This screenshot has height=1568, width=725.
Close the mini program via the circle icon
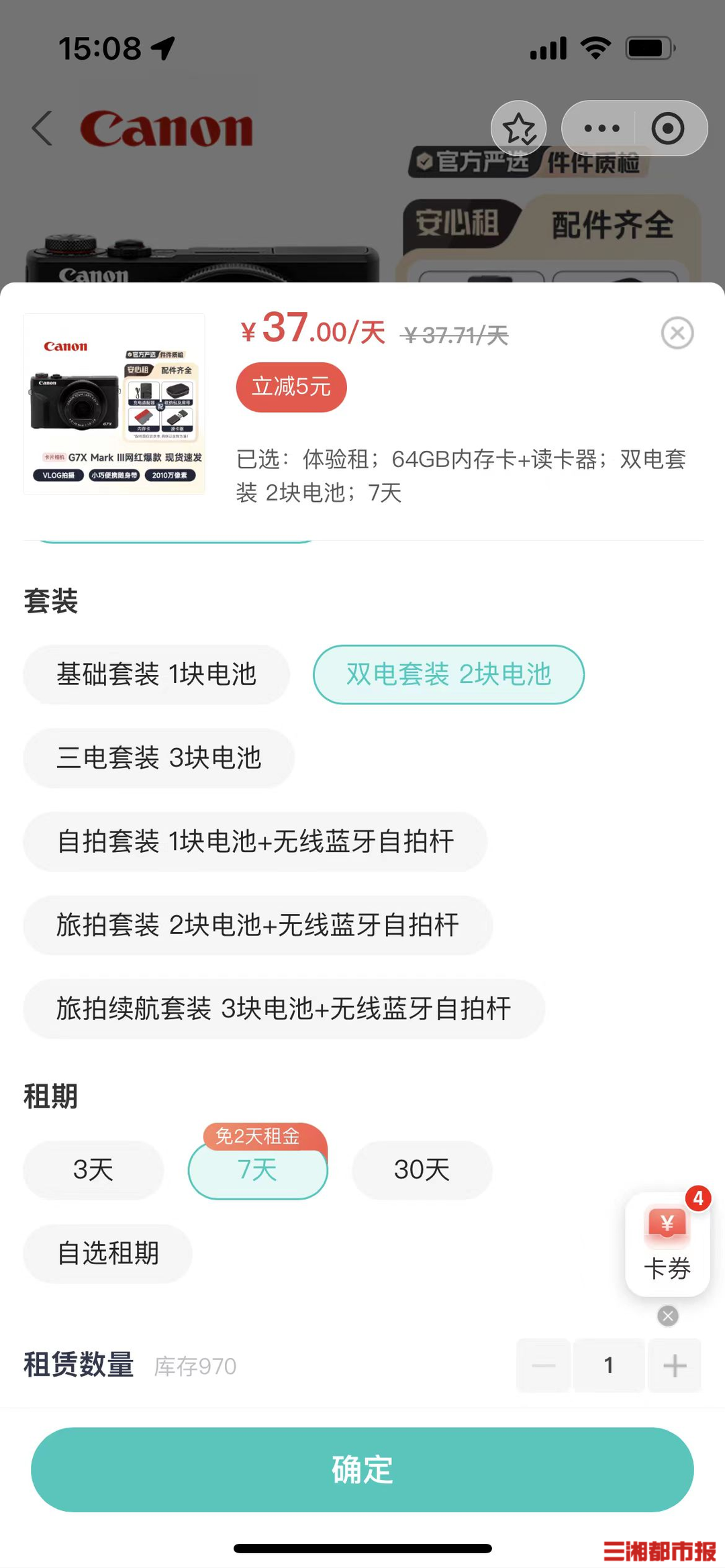coord(668,128)
